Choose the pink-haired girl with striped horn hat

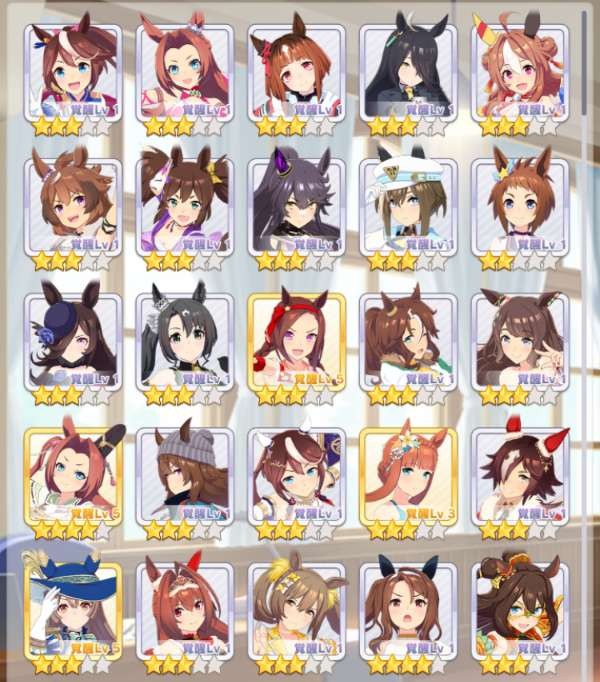(x=520, y=70)
